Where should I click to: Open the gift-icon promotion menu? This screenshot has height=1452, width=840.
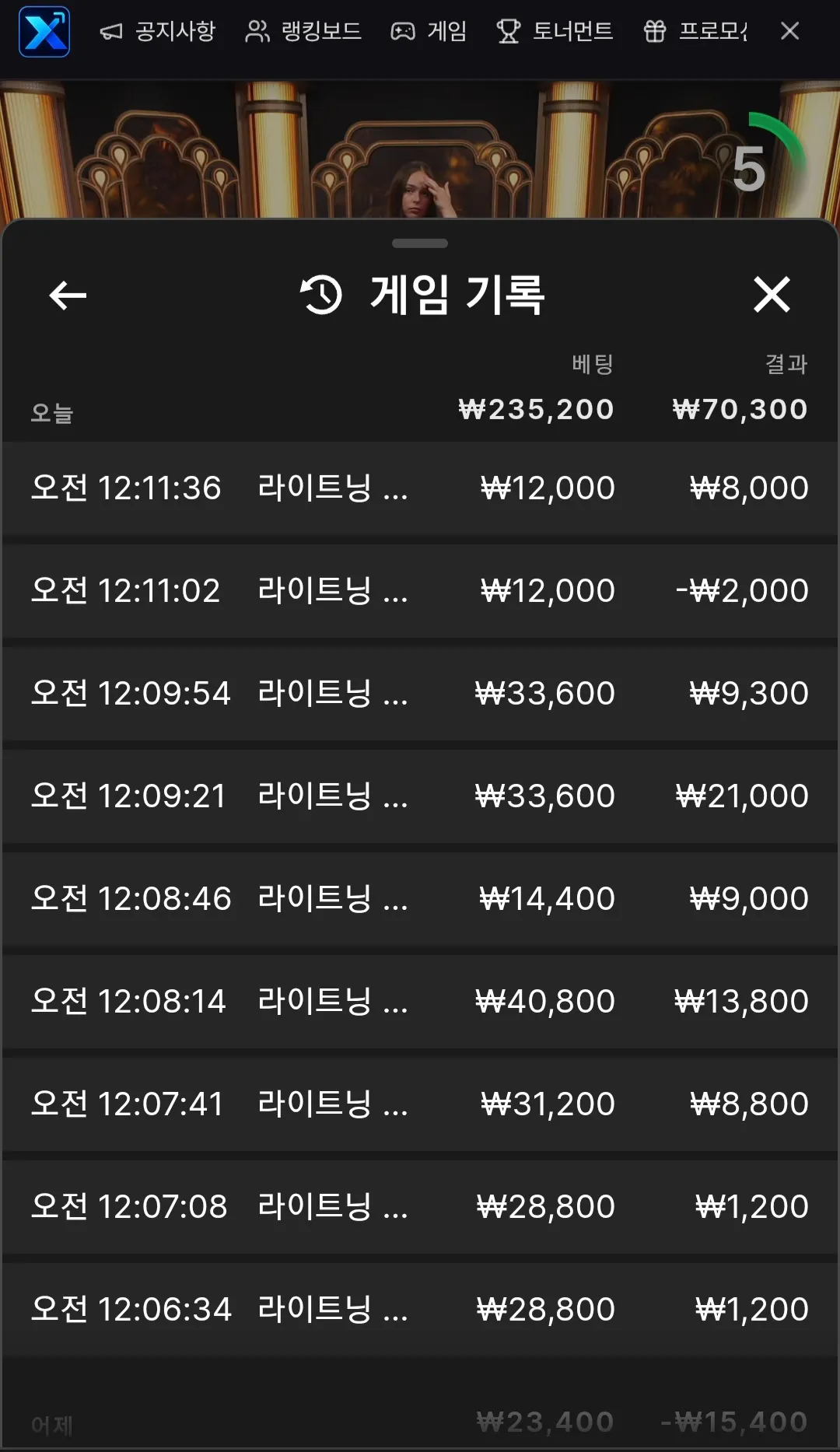click(695, 31)
